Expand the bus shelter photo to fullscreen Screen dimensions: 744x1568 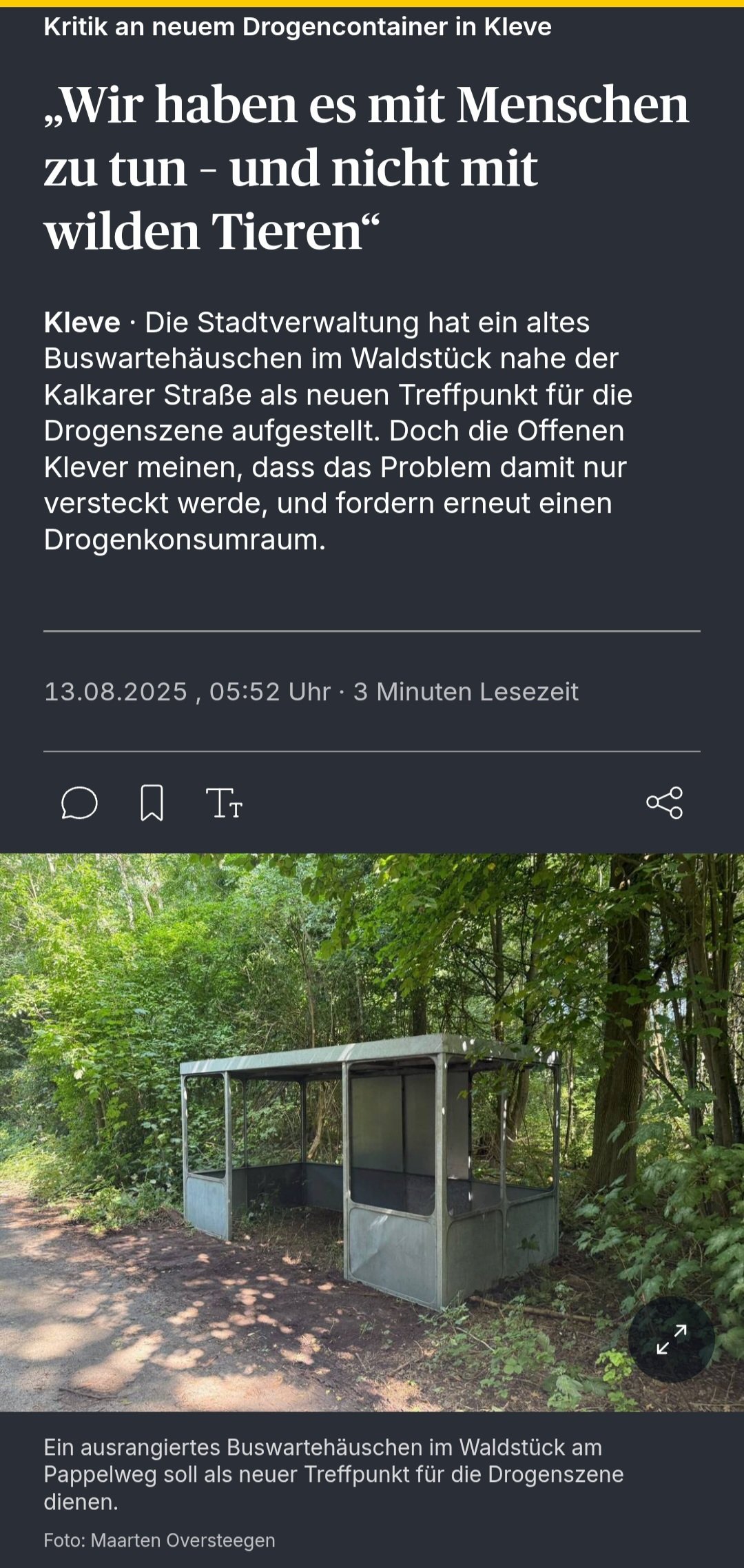pyautogui.click(x=671, y=1338)
